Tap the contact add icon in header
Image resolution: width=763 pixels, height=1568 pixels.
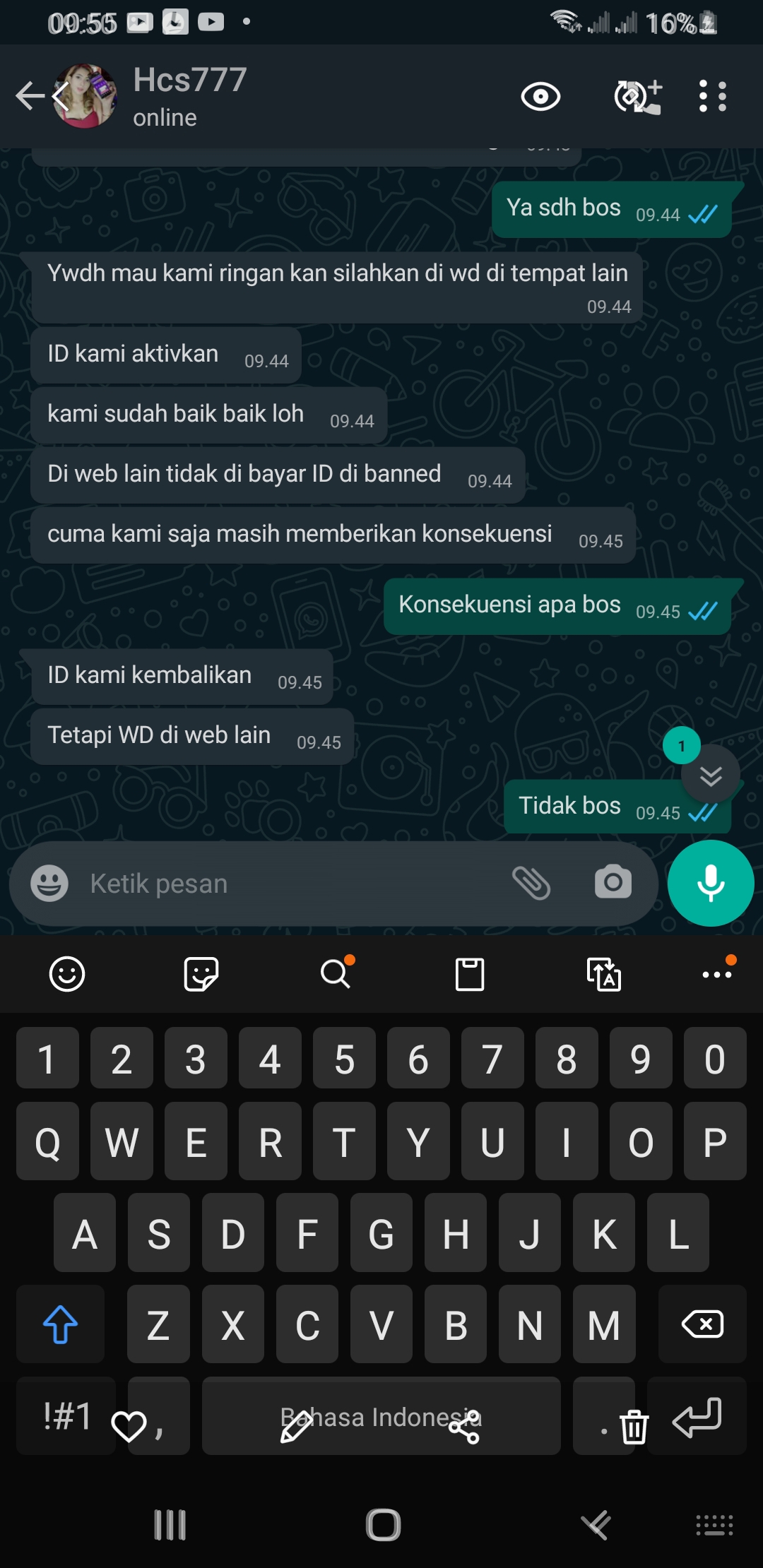[637, 97]
